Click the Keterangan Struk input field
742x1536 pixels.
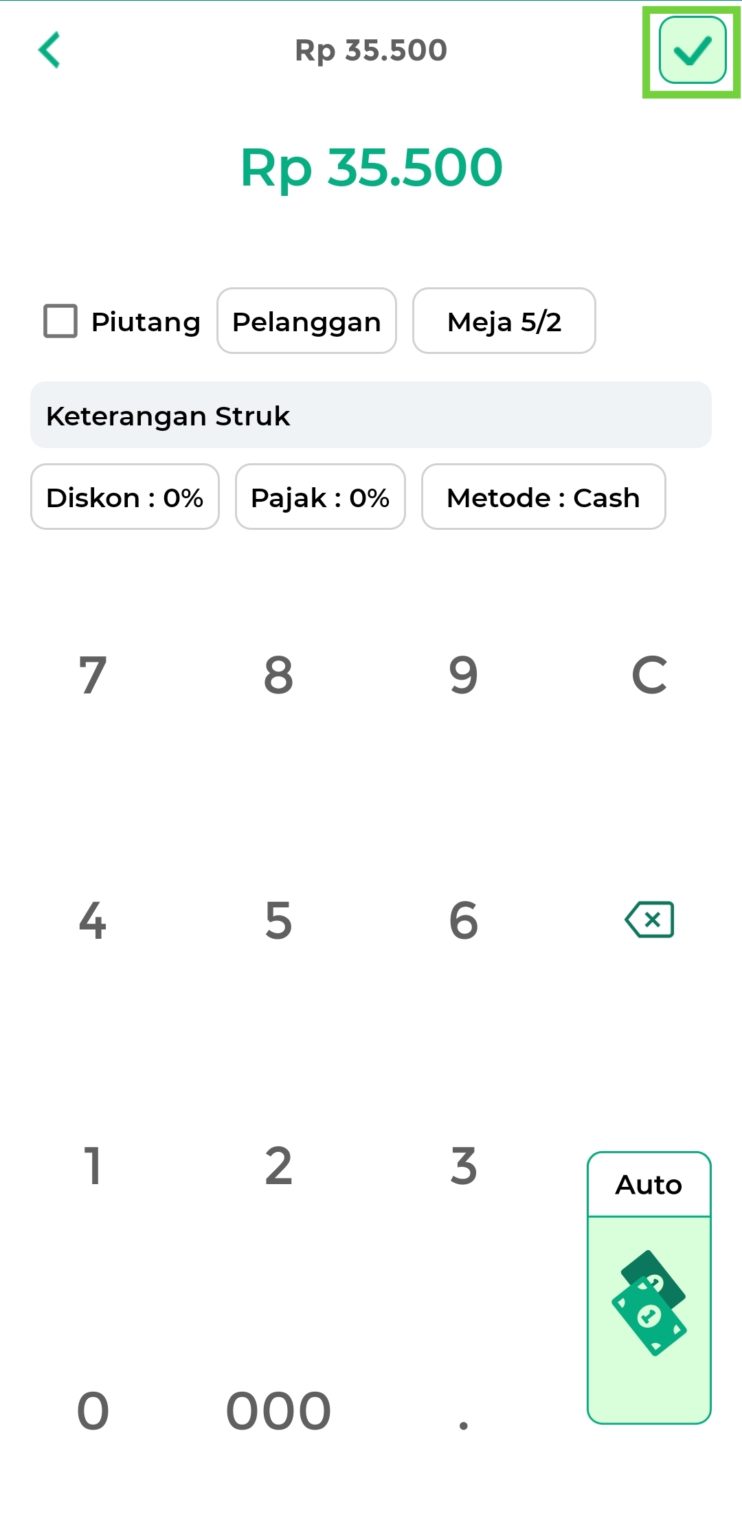[x=371, y=415]
